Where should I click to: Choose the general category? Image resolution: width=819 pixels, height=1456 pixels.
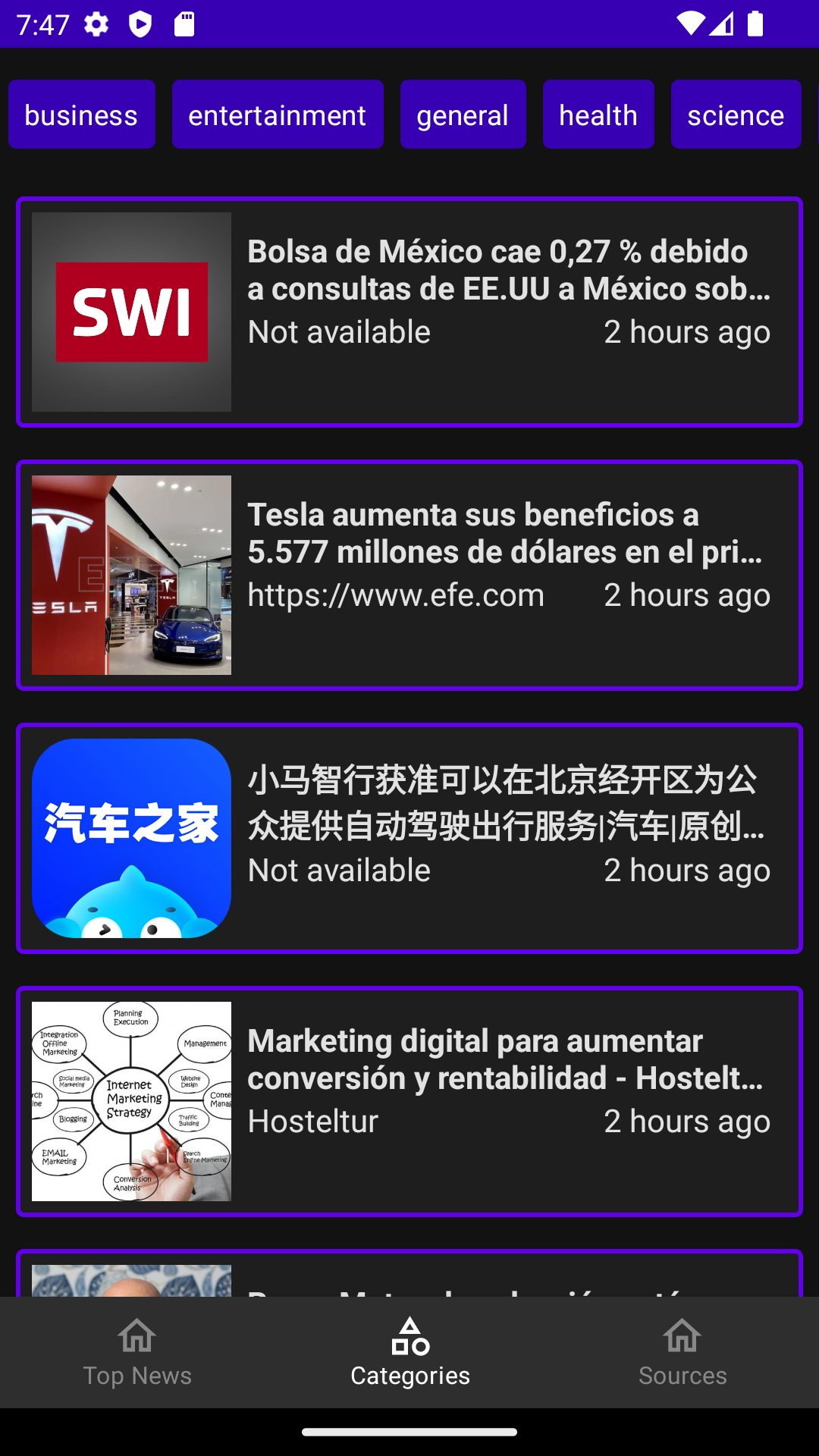click(x=463, y=115)
